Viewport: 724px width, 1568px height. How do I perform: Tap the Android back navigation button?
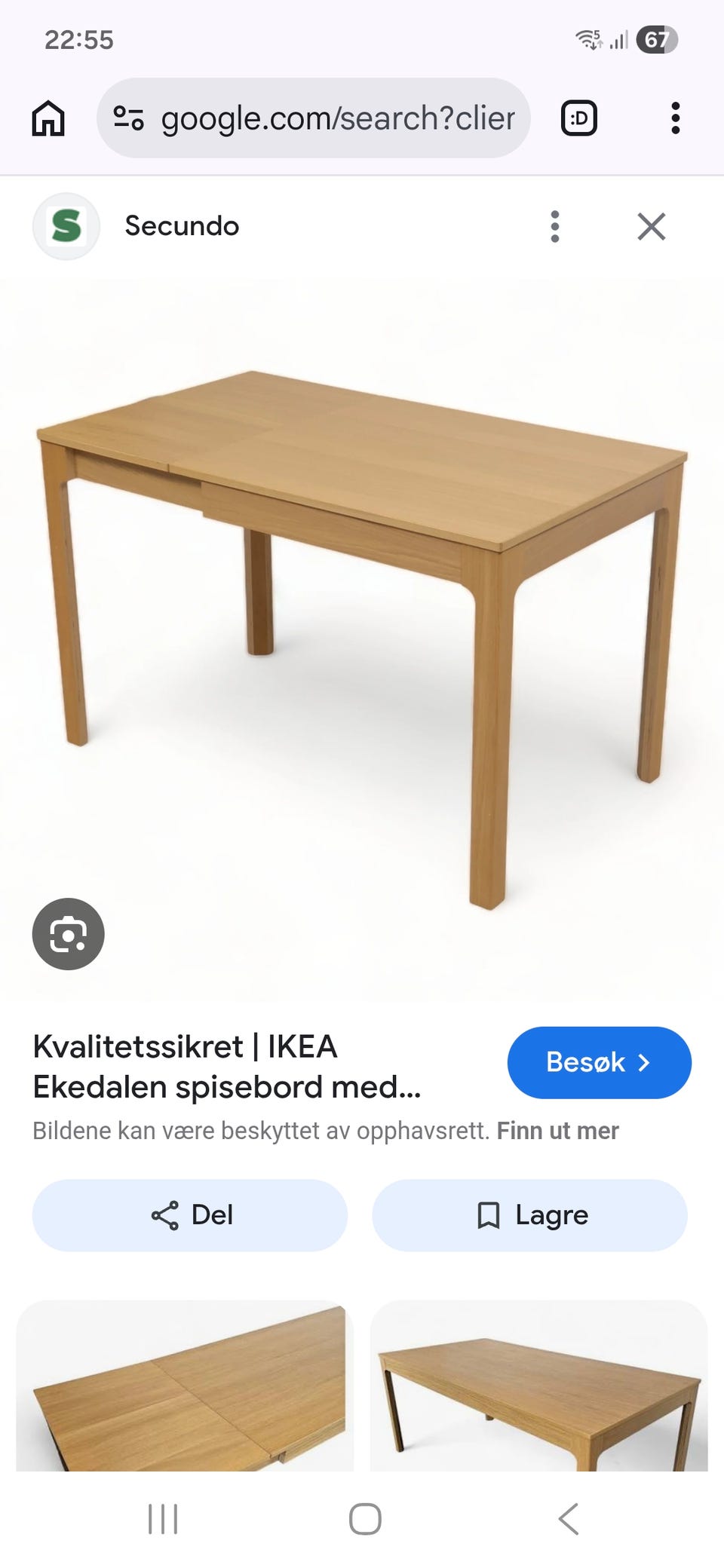click(567, 1520)
